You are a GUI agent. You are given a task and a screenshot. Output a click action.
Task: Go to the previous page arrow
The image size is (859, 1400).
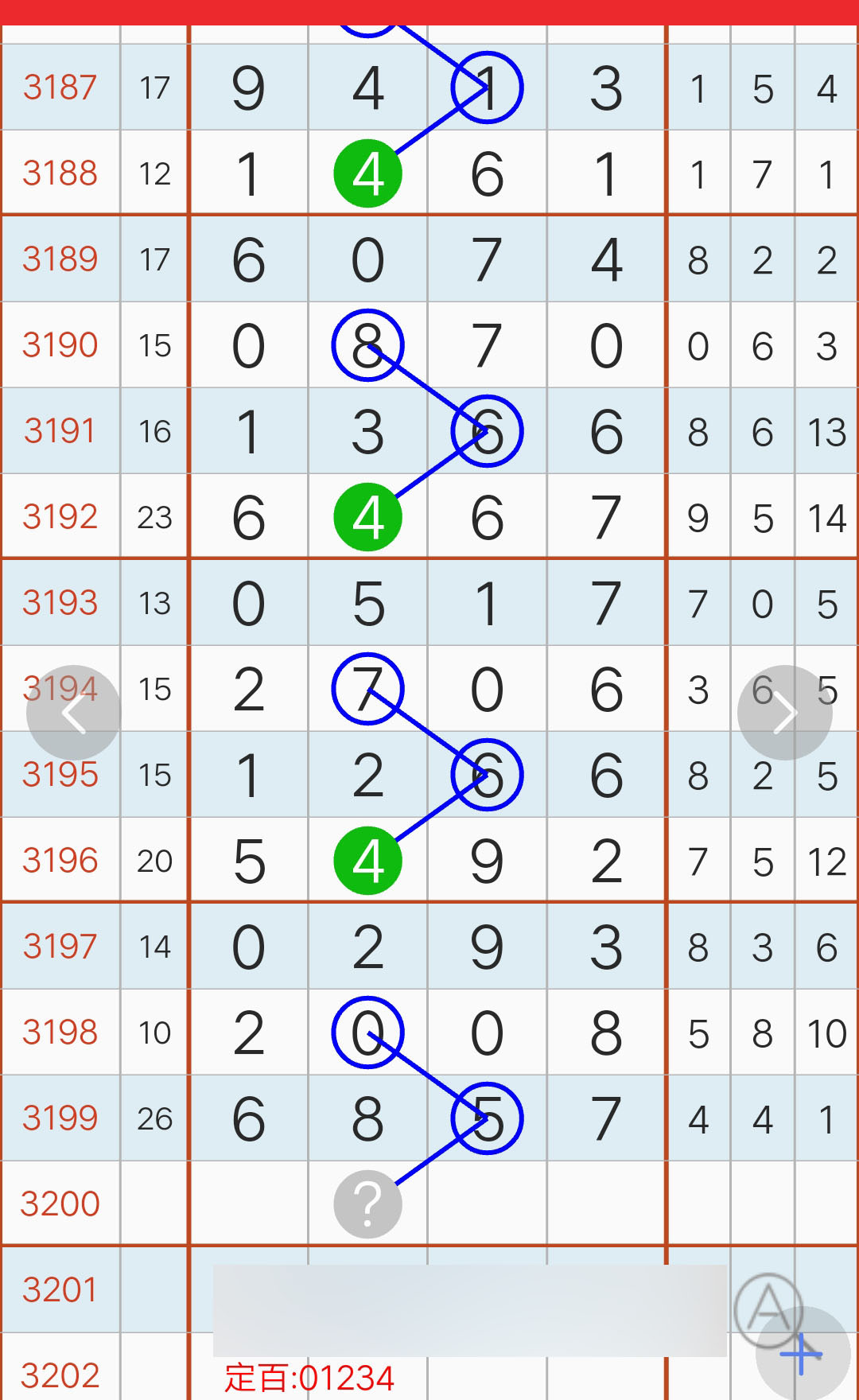click(73, 713)
